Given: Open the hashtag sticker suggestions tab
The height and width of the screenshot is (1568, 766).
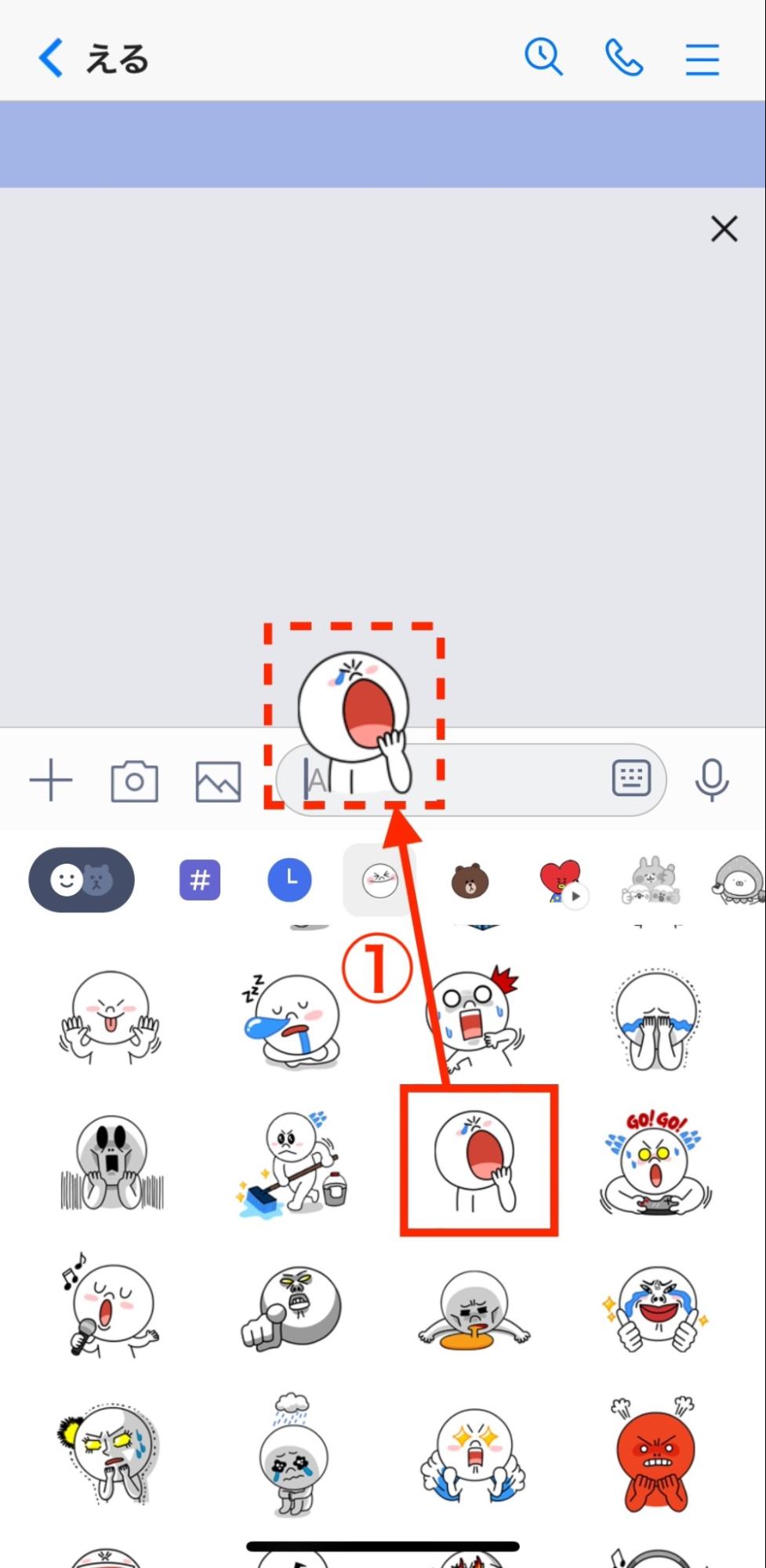Looking at the screenshot, I should click(200, 880).
